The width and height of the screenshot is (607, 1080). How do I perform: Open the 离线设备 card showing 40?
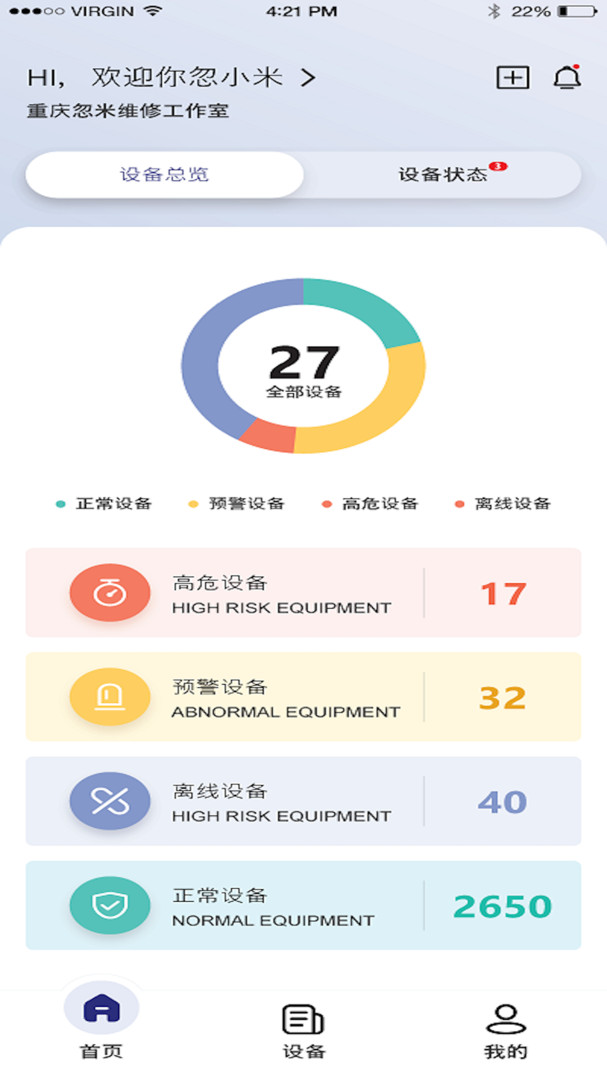pos(303,801)
